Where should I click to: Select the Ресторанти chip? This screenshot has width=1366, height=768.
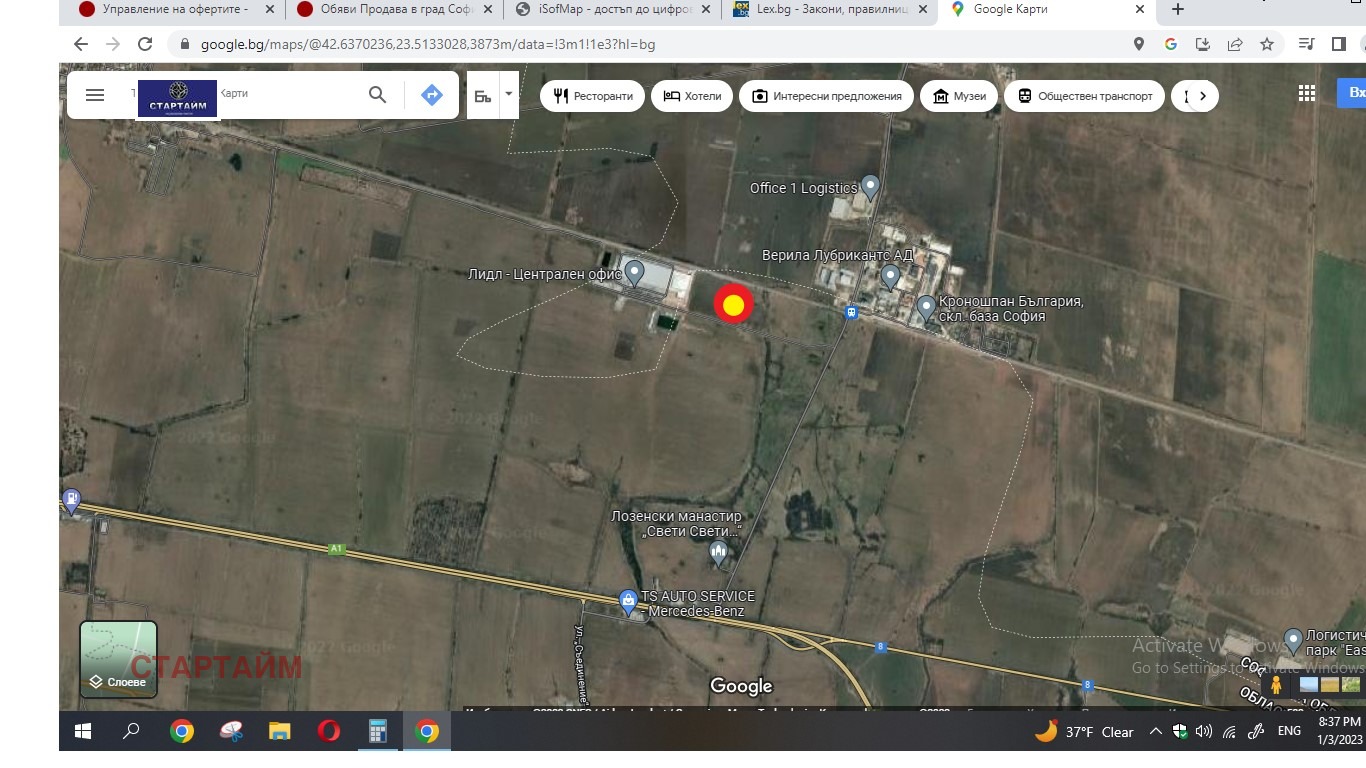(592, 96)
